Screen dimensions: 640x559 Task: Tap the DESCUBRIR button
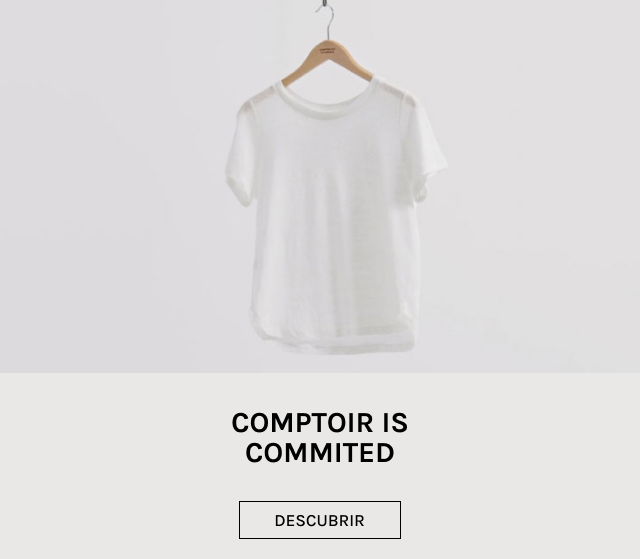(320, 520)
